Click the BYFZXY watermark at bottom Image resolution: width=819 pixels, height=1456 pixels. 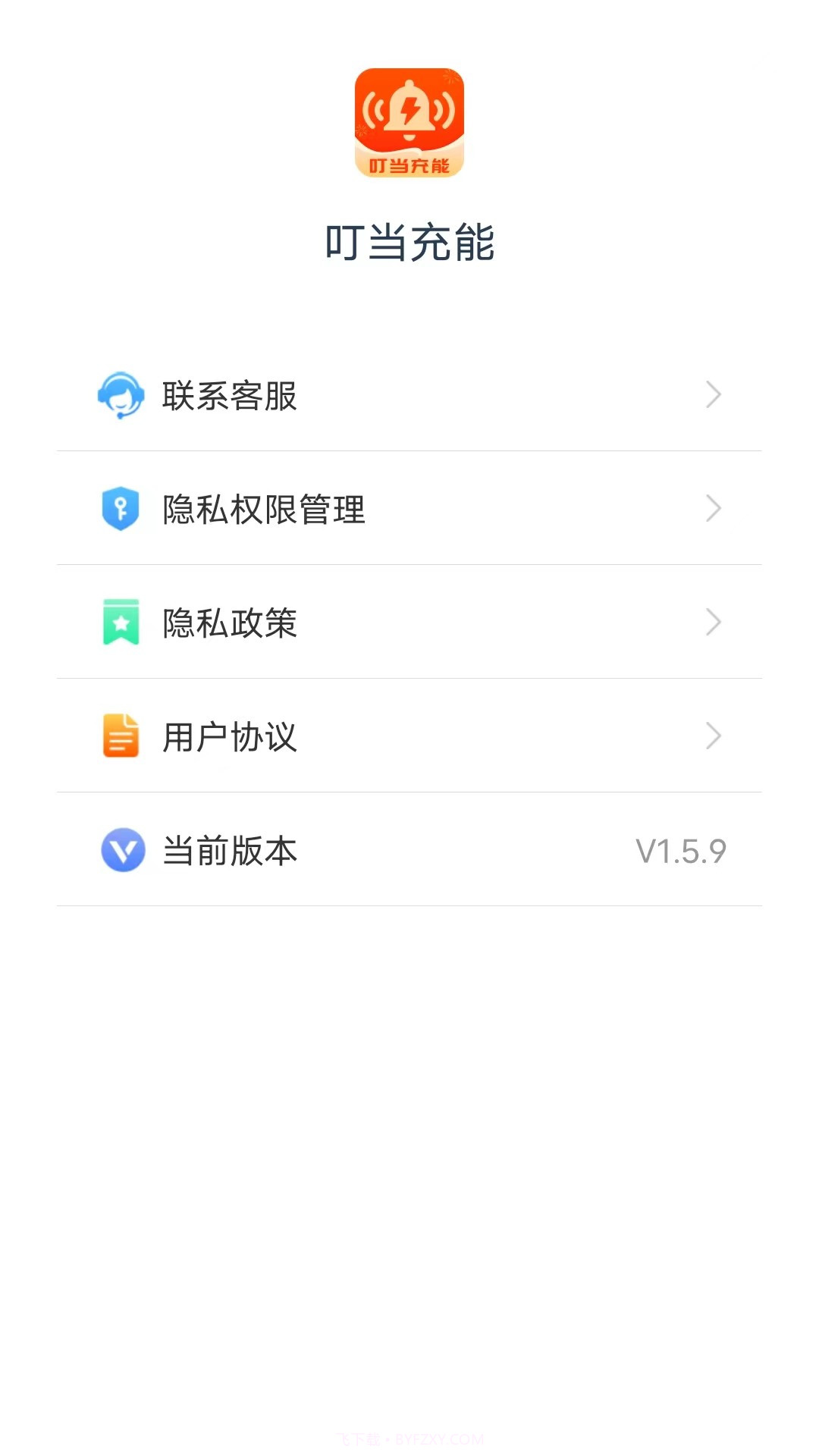[409, 1439]
